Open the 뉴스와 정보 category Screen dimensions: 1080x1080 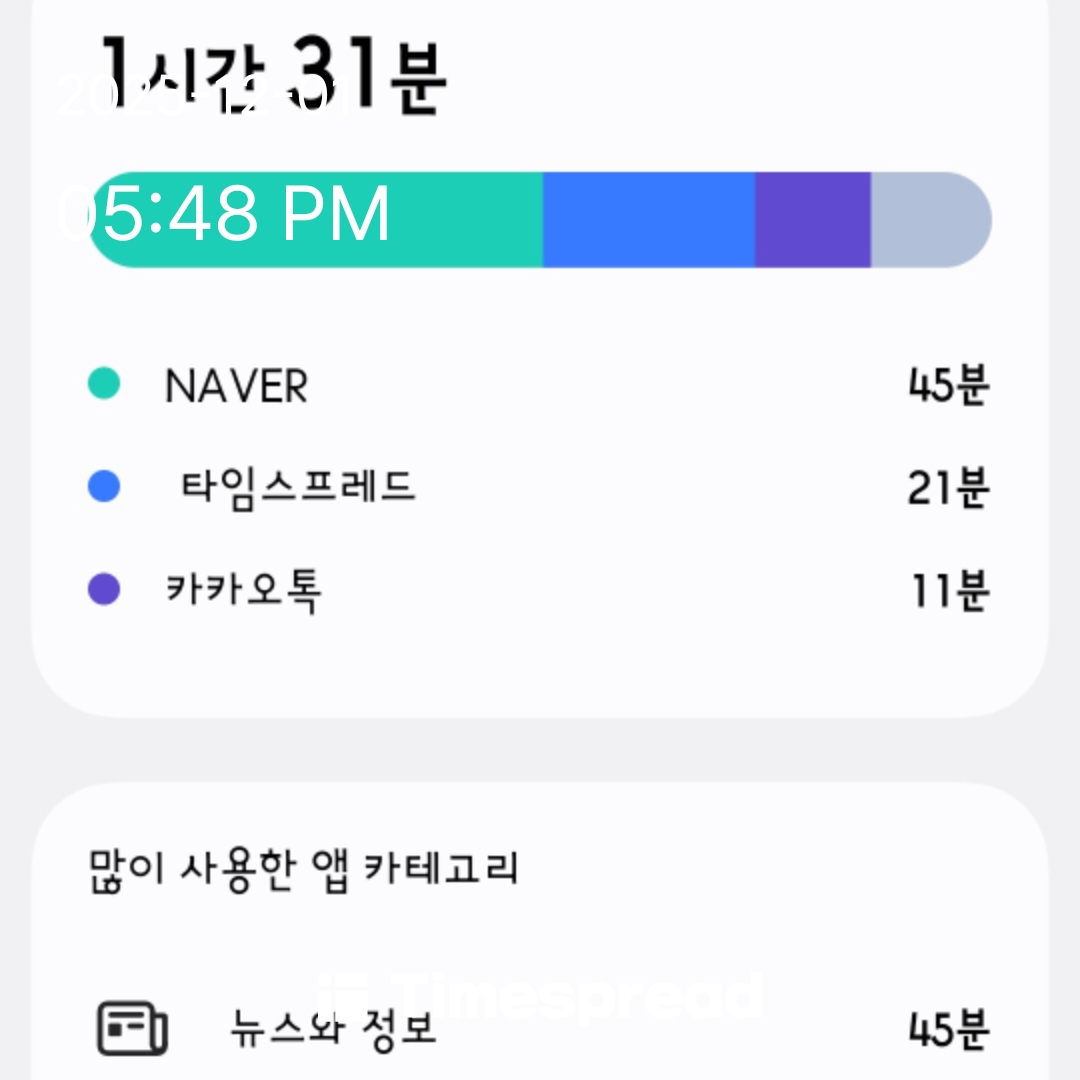(x=333, y=1028)
